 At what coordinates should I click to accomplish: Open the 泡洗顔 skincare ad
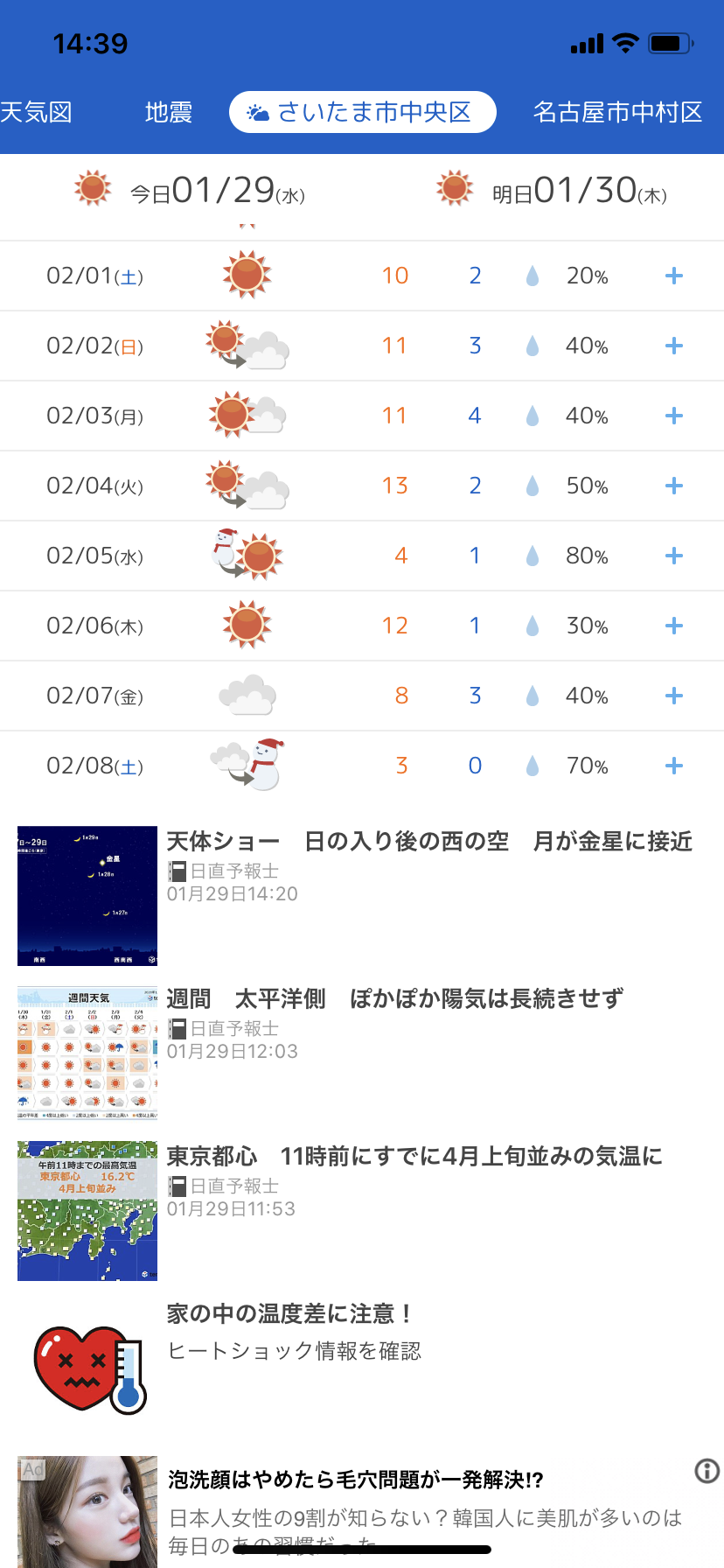[356, 1480]
